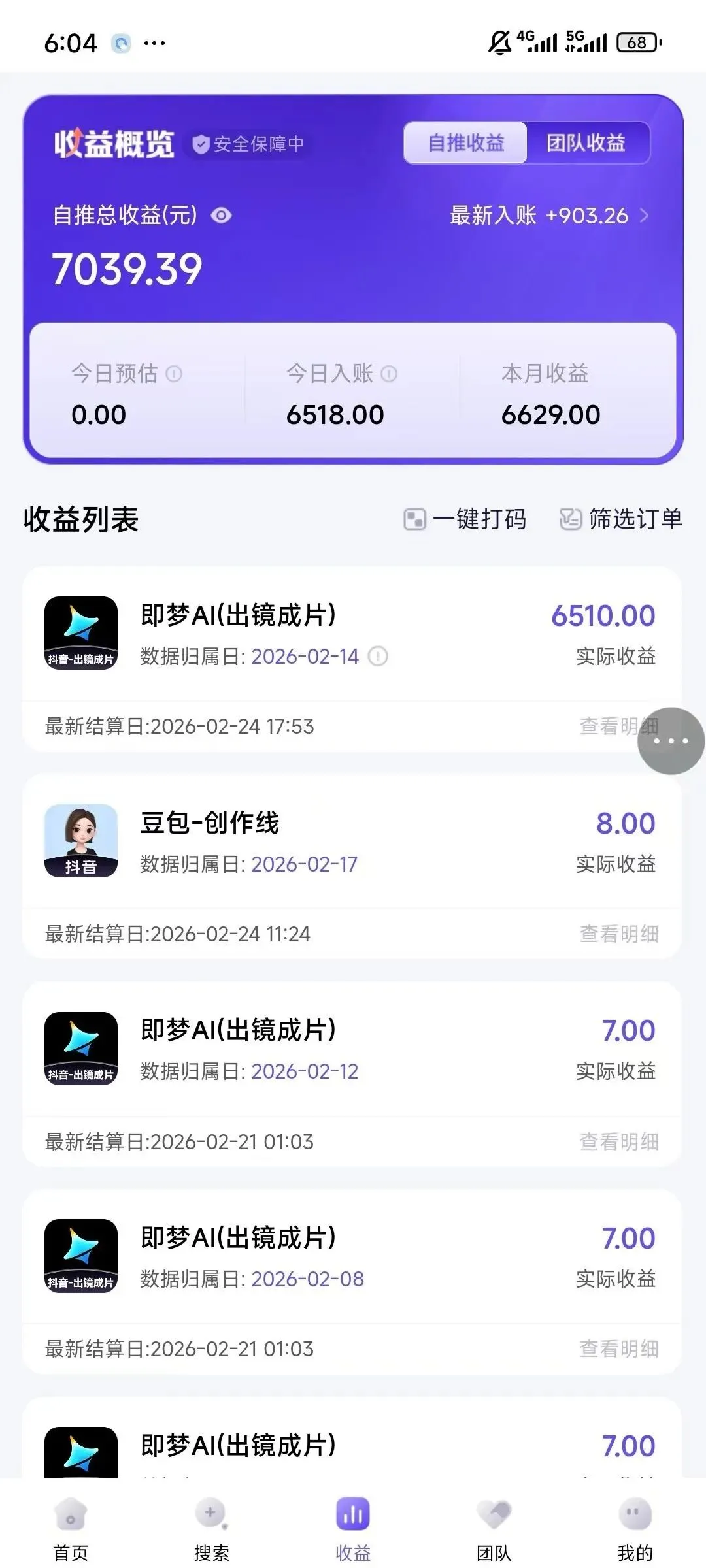Viewport: 706px width, 1568px height.
Task: Toggle visibility of 自推总收益 amount
Action: tap(222, 216)
